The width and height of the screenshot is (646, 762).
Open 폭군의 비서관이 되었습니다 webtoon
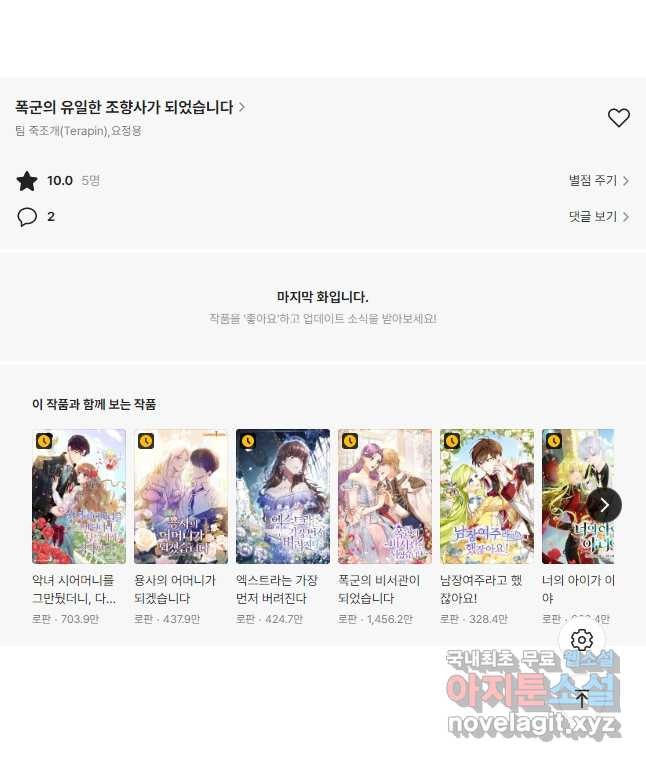tap(385, 497)
